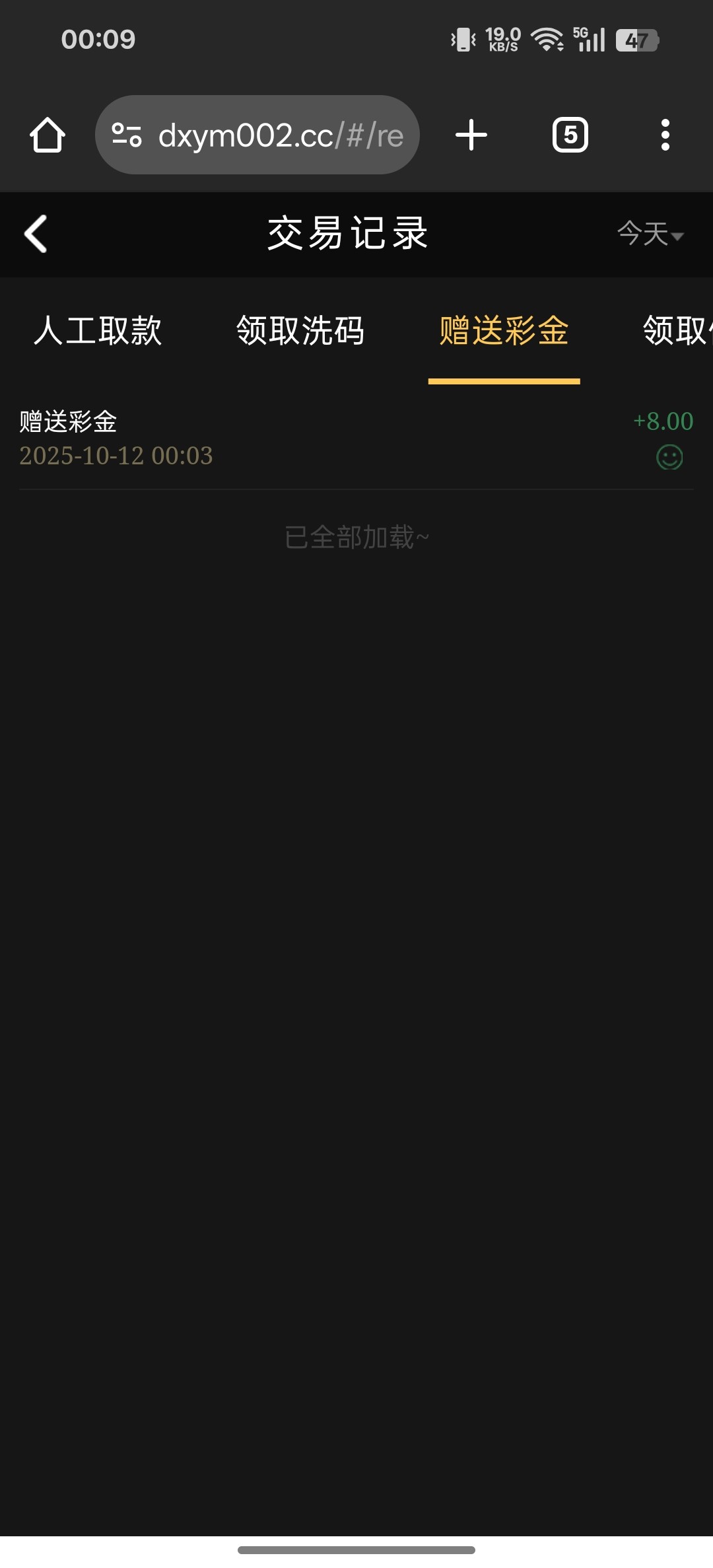Open the 赠送彩金 +8.00 record
This screenshot has height=1568, width=713.
coord(356,439)
